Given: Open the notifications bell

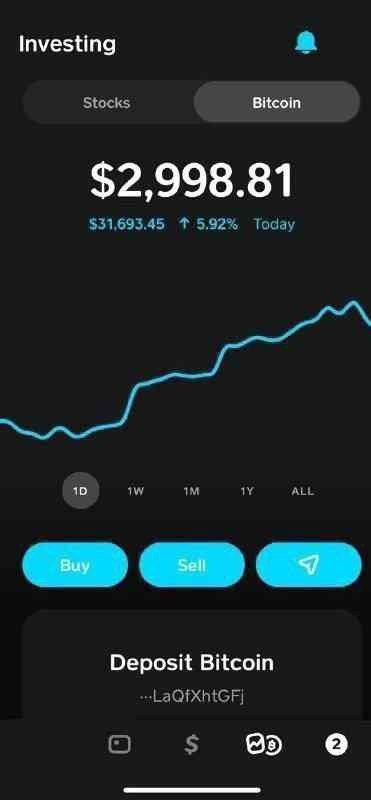Looking at the screenshot, I should [306, 43].
